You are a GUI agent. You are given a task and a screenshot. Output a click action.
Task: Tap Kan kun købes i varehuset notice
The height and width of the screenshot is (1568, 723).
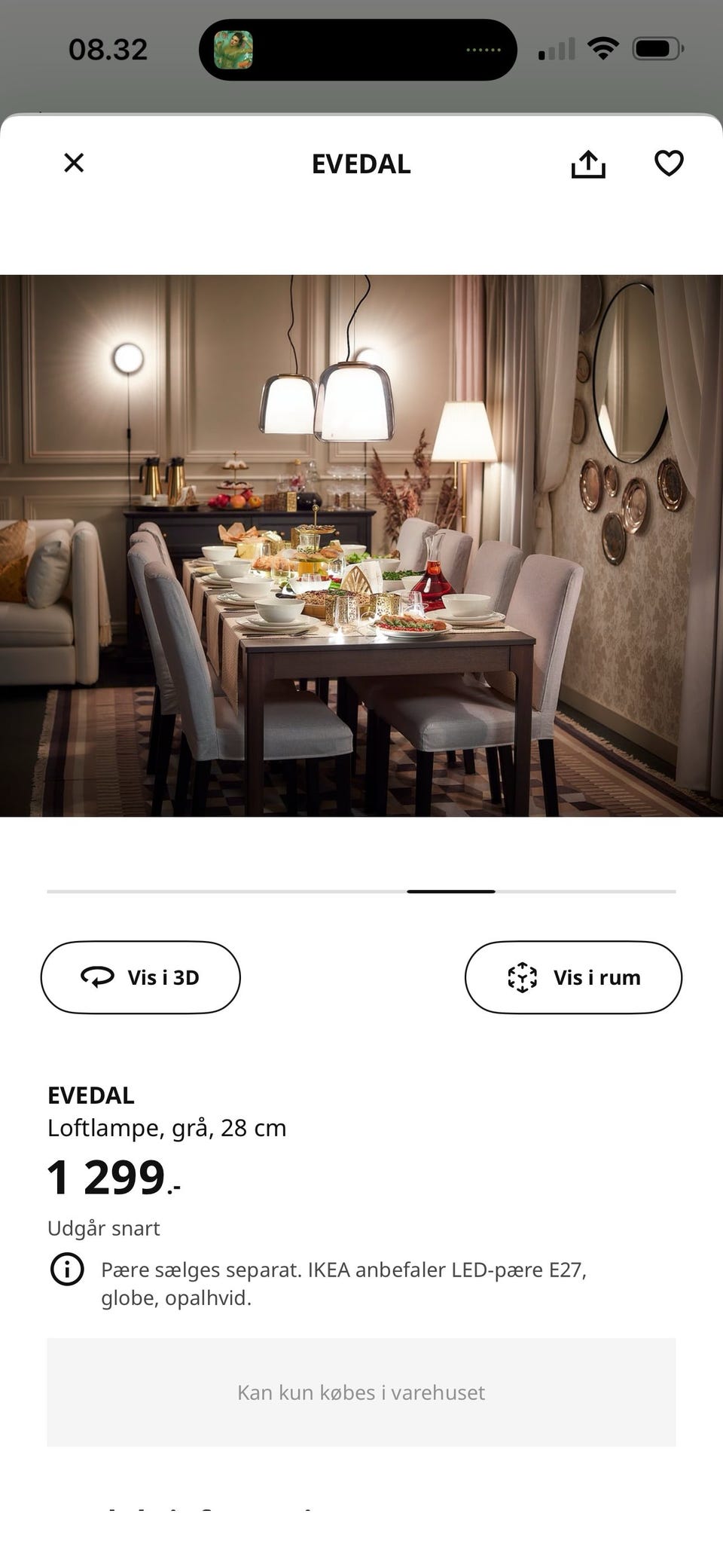point(361,1392)
